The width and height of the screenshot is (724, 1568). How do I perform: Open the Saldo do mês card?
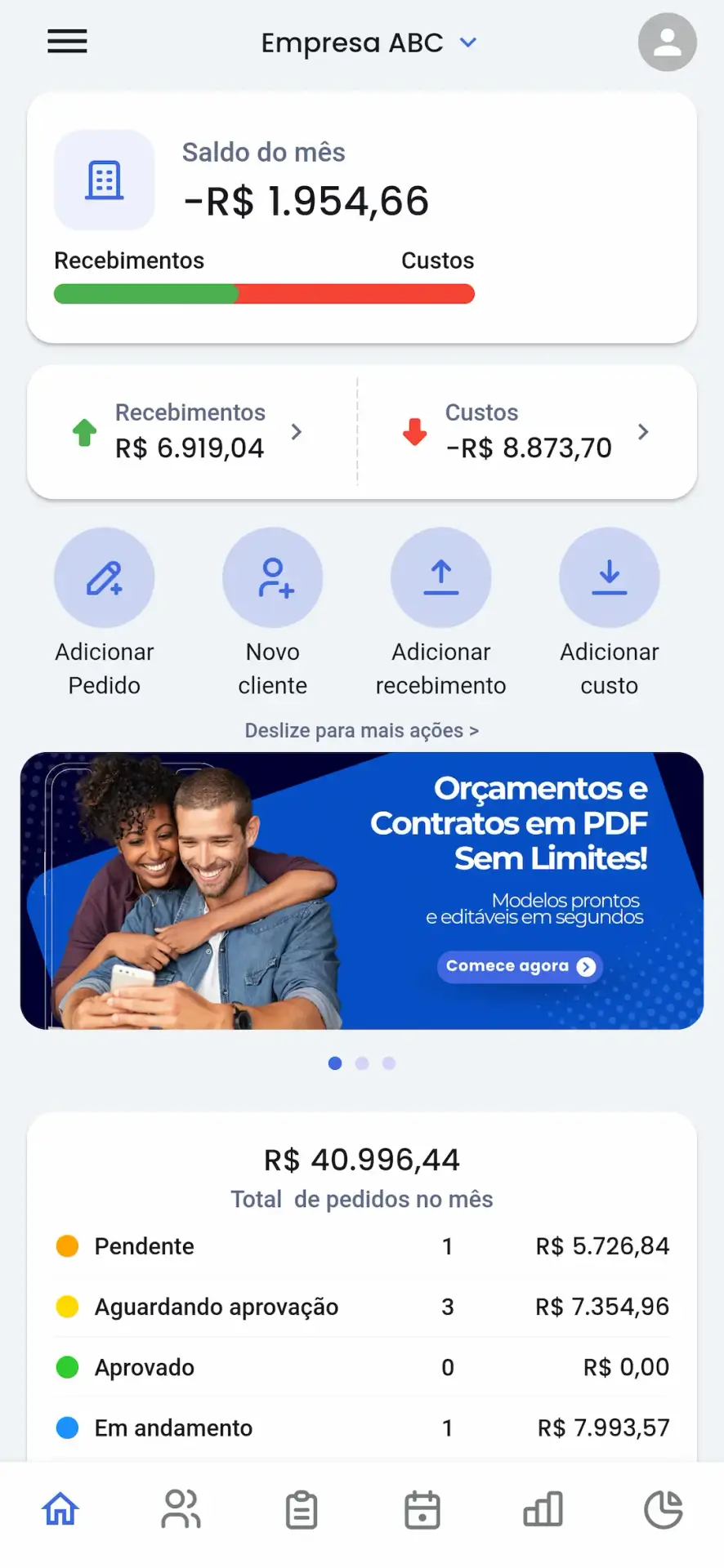click(x=362, y=217)
